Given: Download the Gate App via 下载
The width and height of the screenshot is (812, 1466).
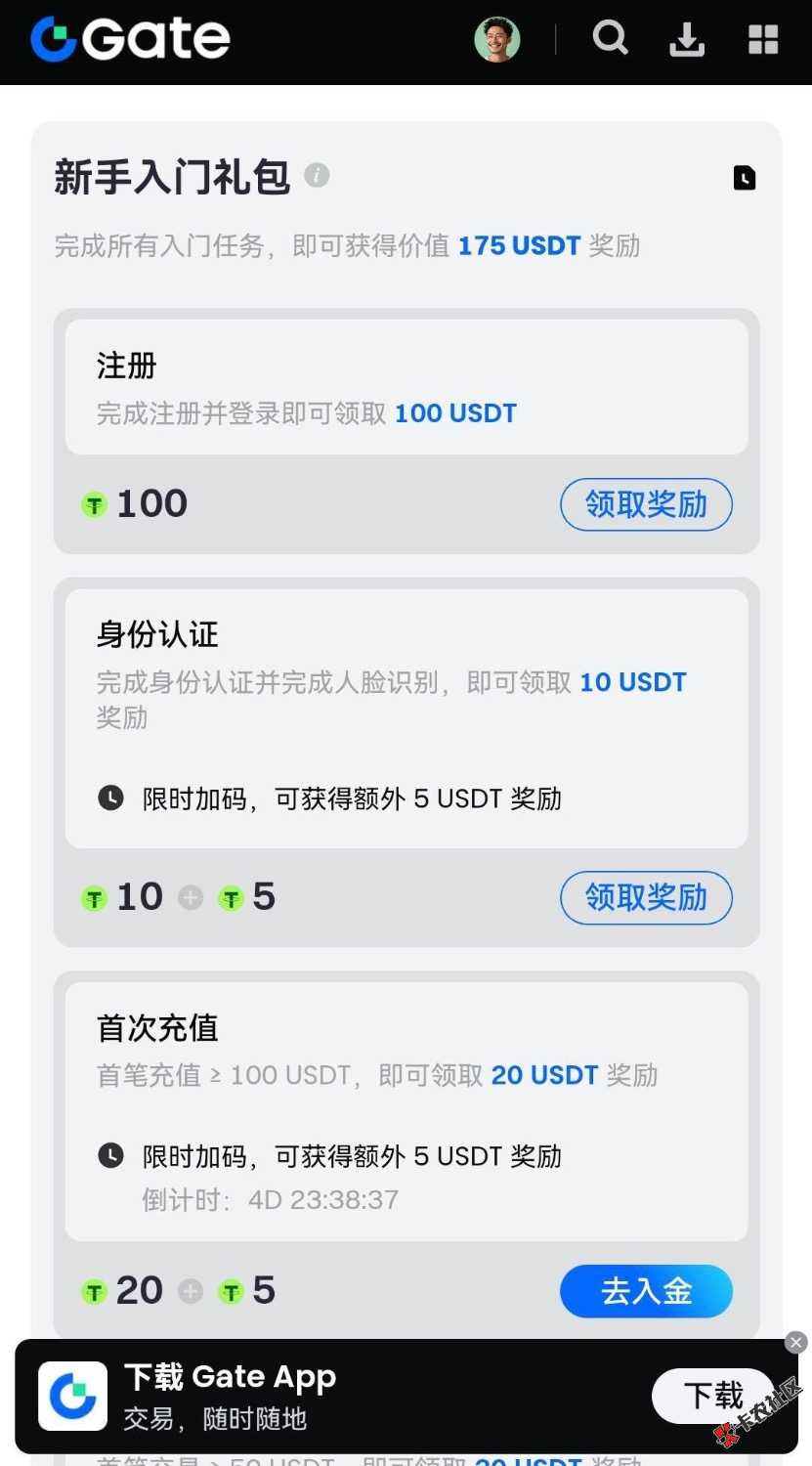Looking at the screenshot, I should [x=713, y=1396].
